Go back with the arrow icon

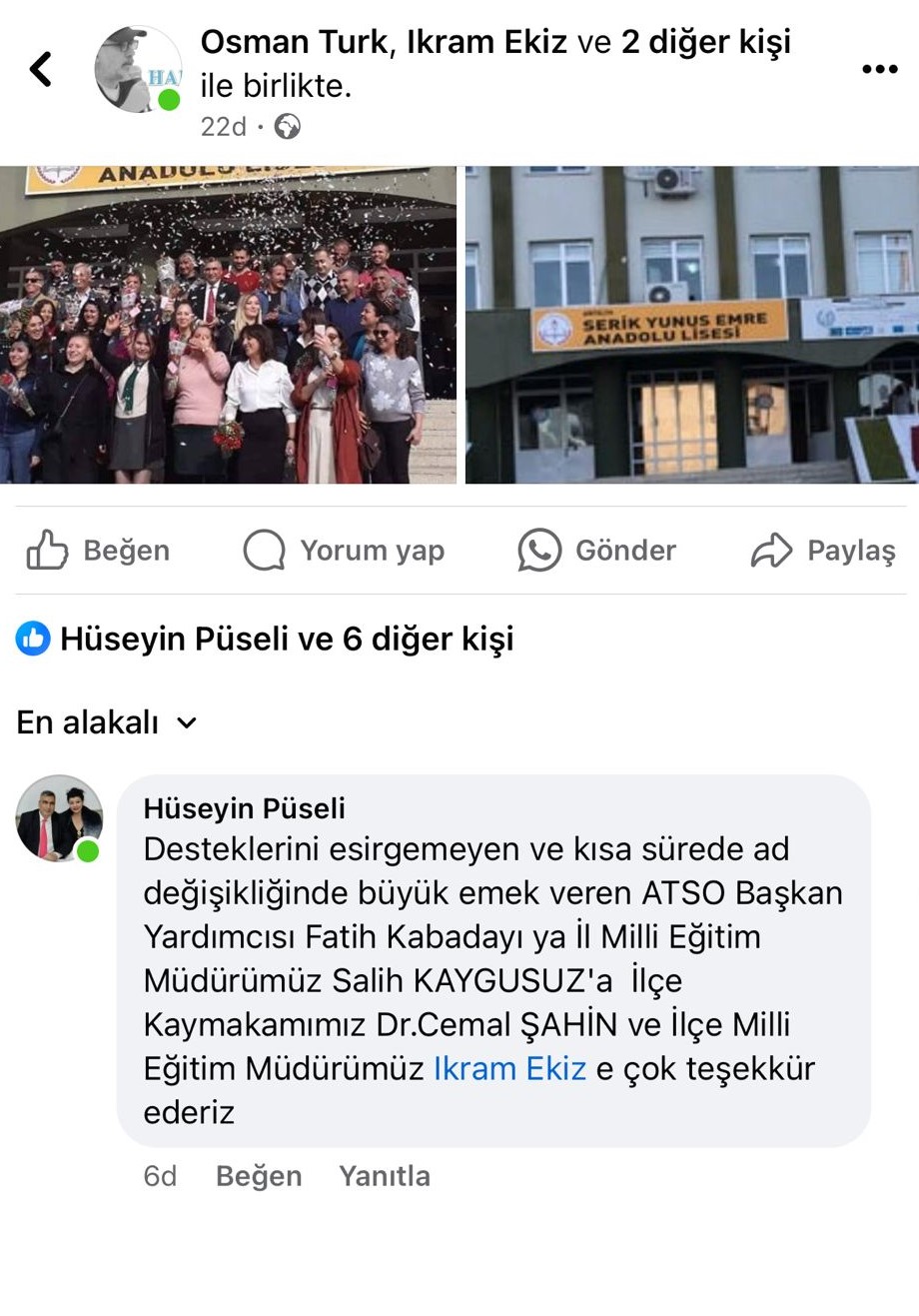(x=41, y=68)
